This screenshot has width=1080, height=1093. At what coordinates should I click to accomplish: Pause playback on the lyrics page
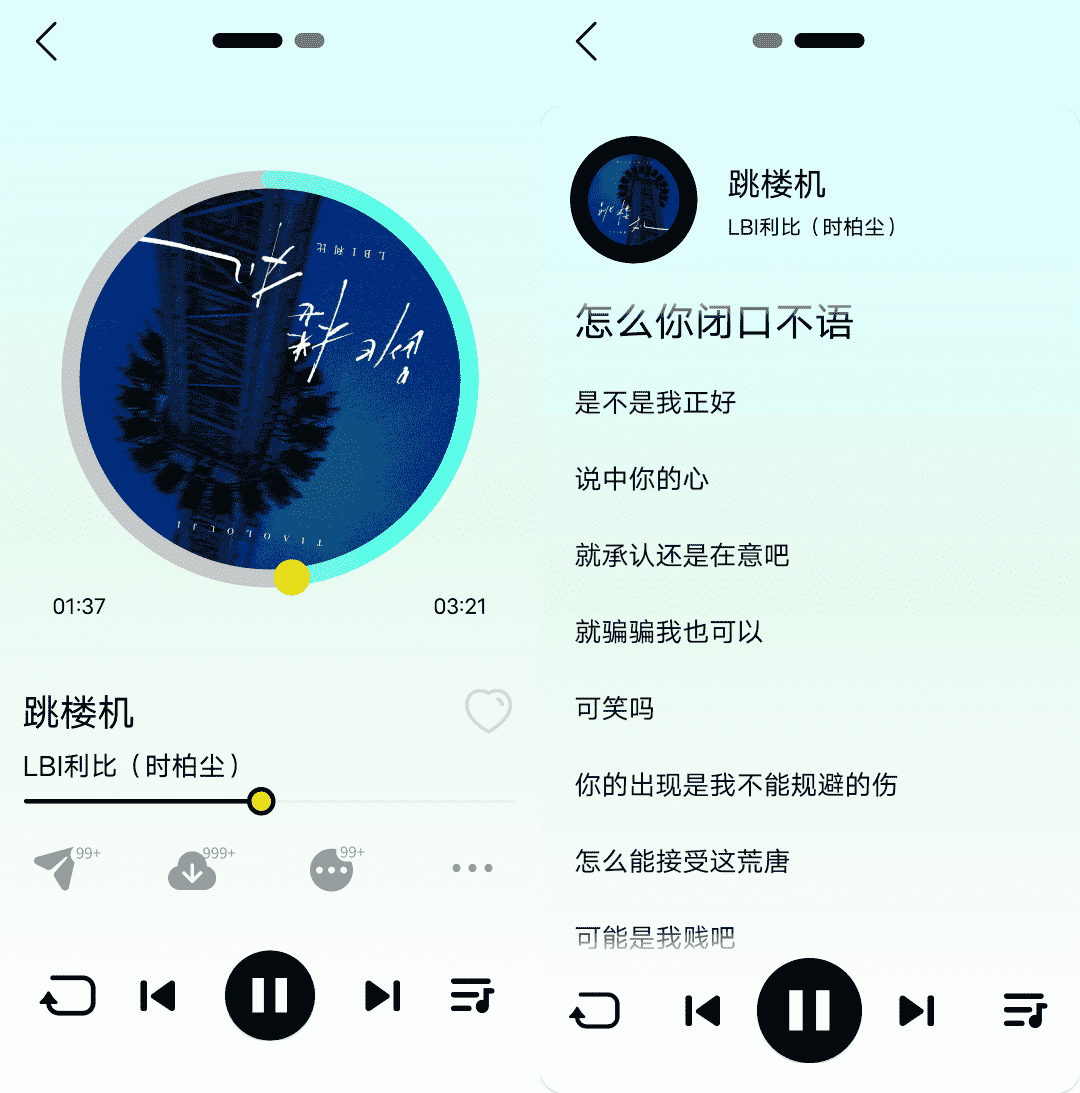click(x=809, y=1010)
